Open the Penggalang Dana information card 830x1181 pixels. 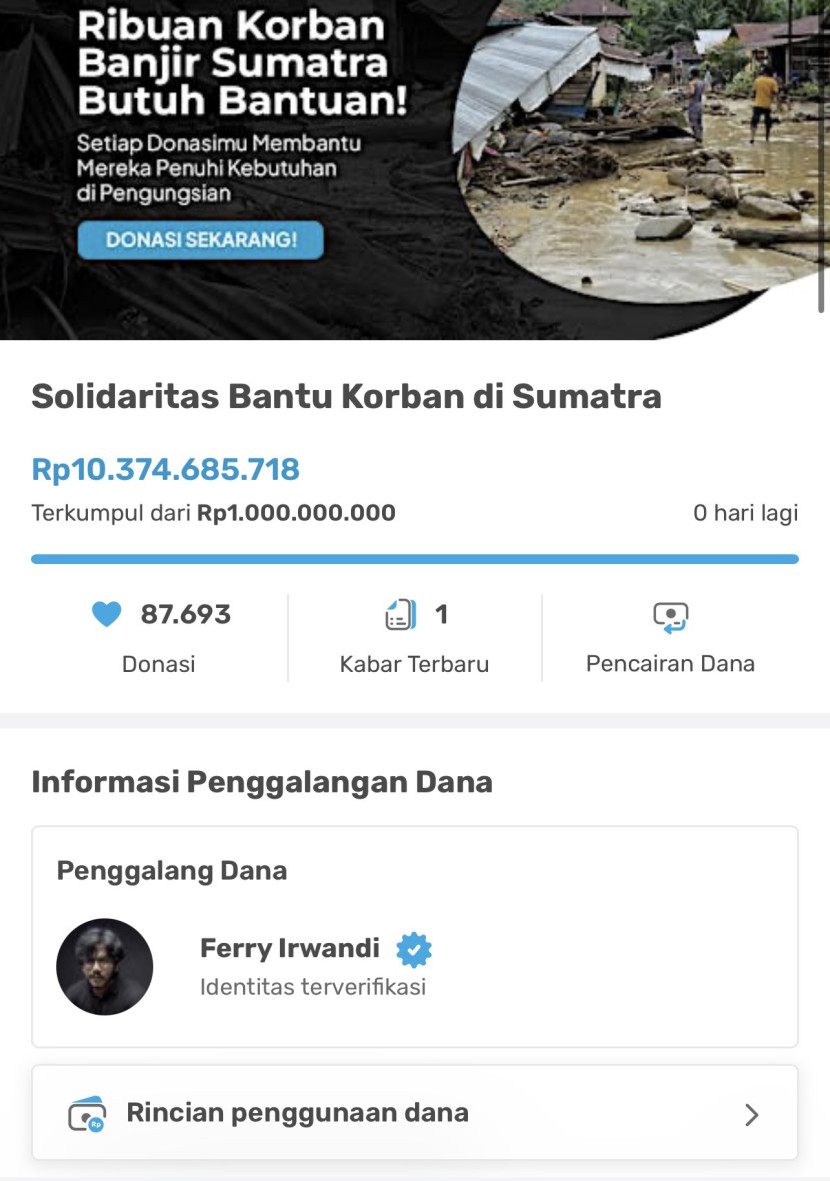(x=415, y=935)
